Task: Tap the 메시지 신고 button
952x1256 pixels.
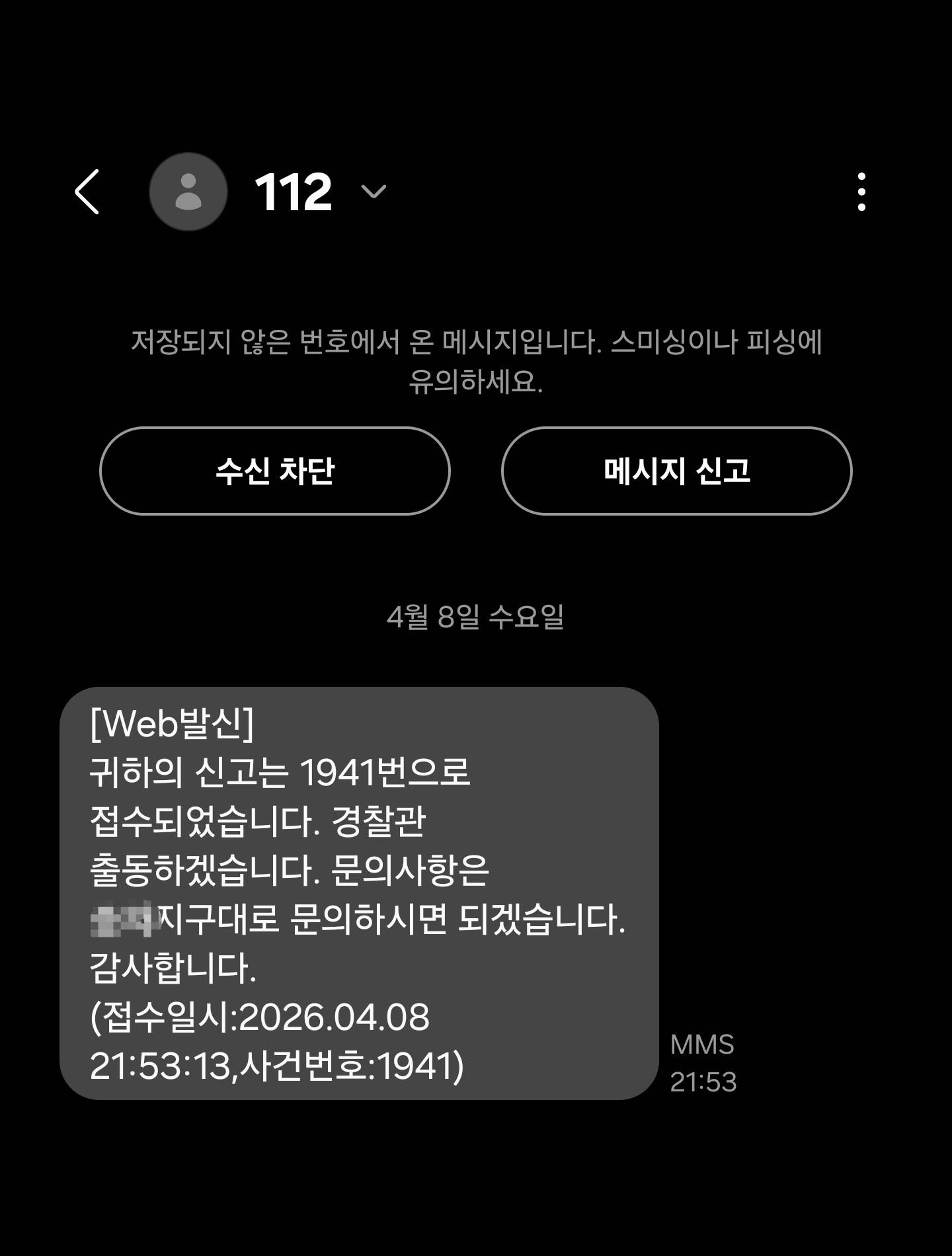Action: pyautogui.click(x=676, y=471)
